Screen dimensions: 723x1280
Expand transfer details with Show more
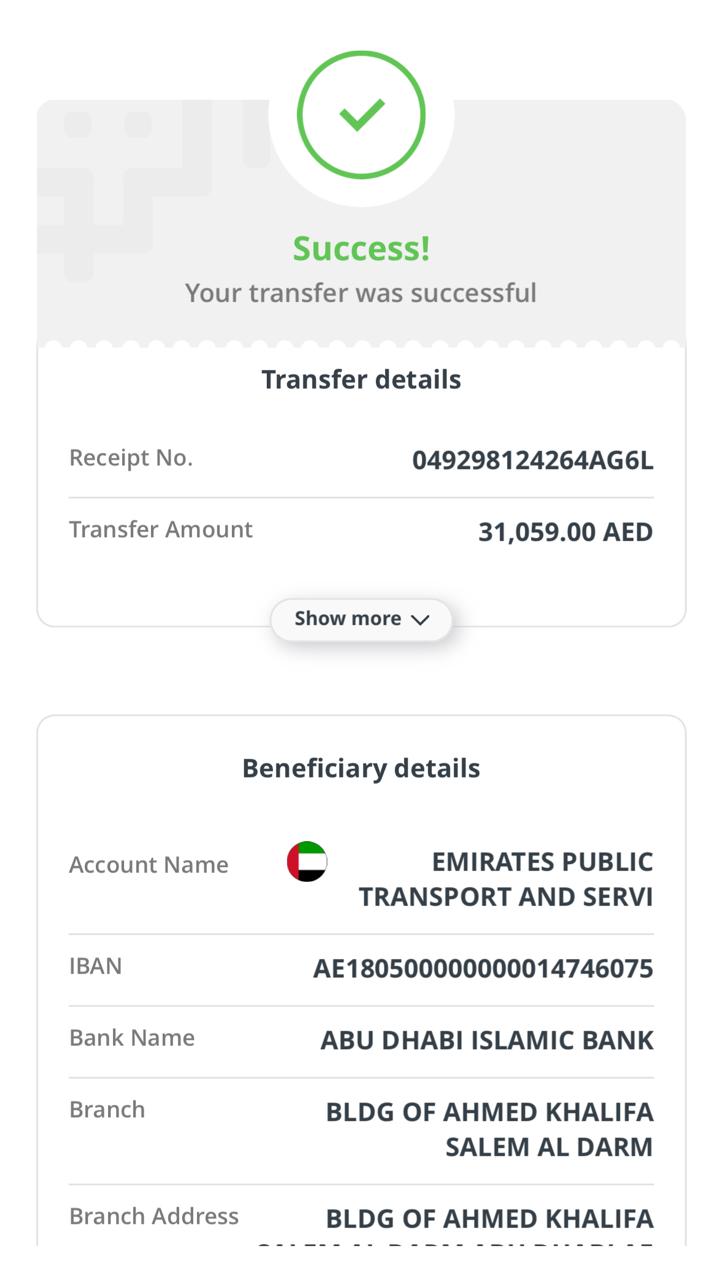click(x=361, y=619)
